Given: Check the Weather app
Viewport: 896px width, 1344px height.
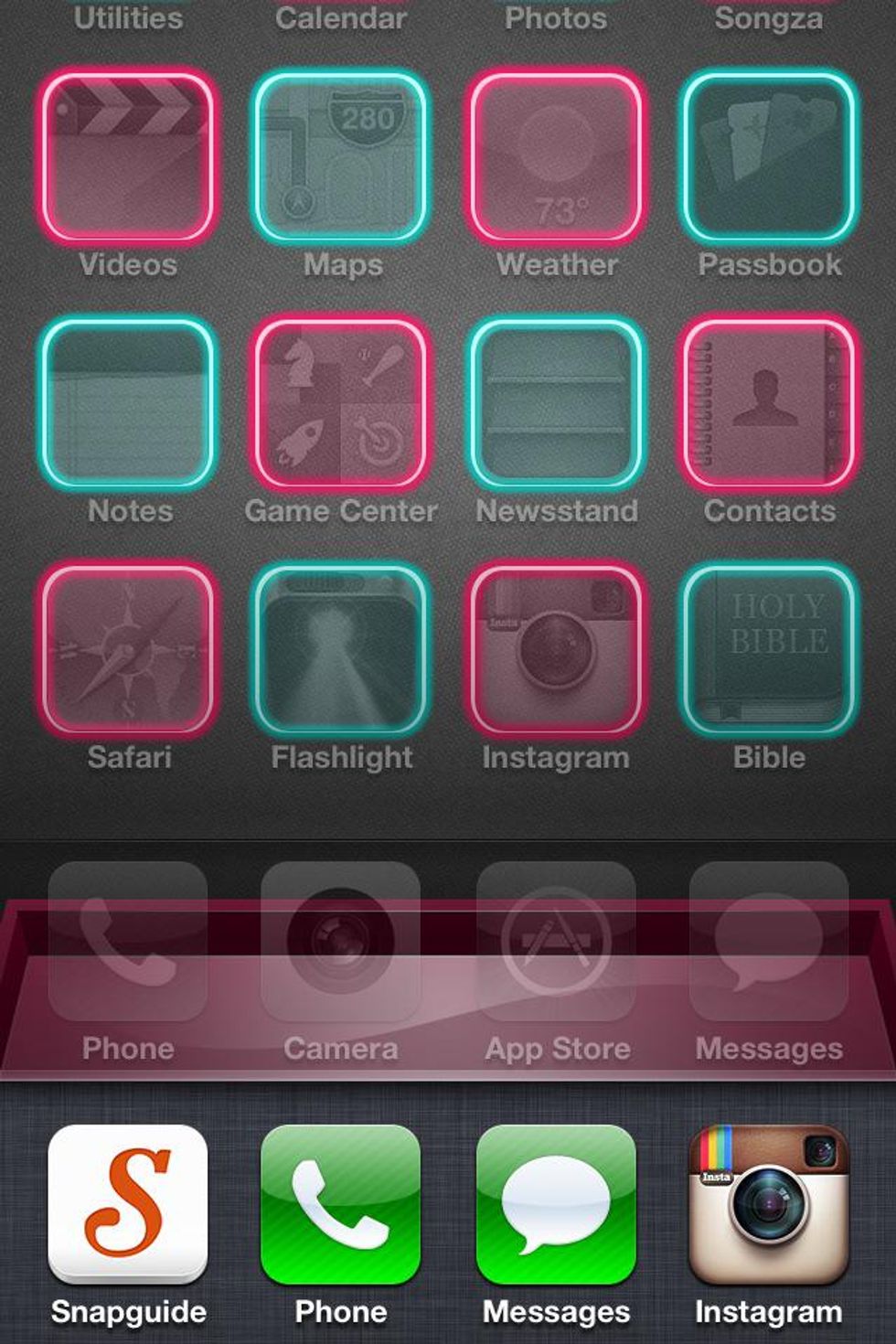Looking at the screenshot, I should pyautogui.click(x=556, y=157).
